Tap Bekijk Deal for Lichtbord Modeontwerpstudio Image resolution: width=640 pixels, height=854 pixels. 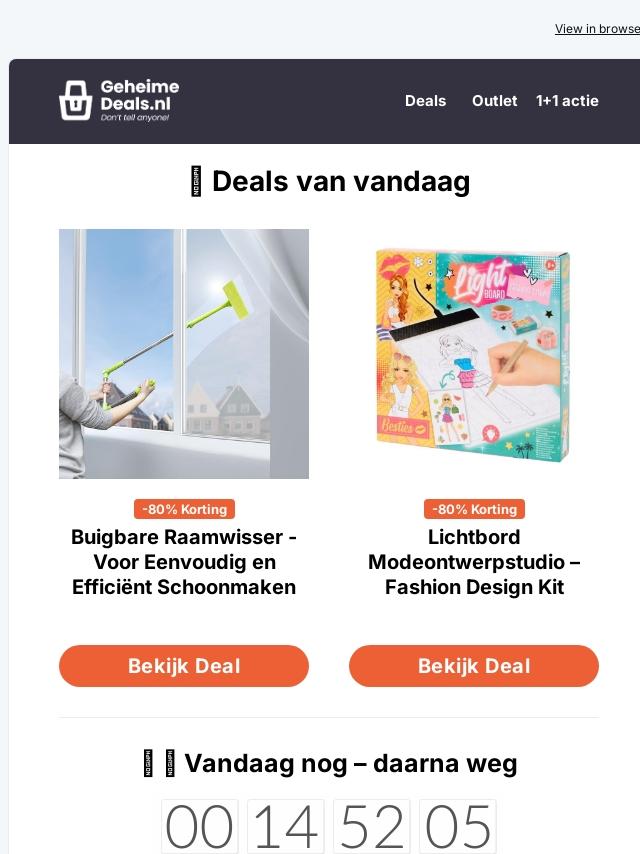(x=474, y=666)
